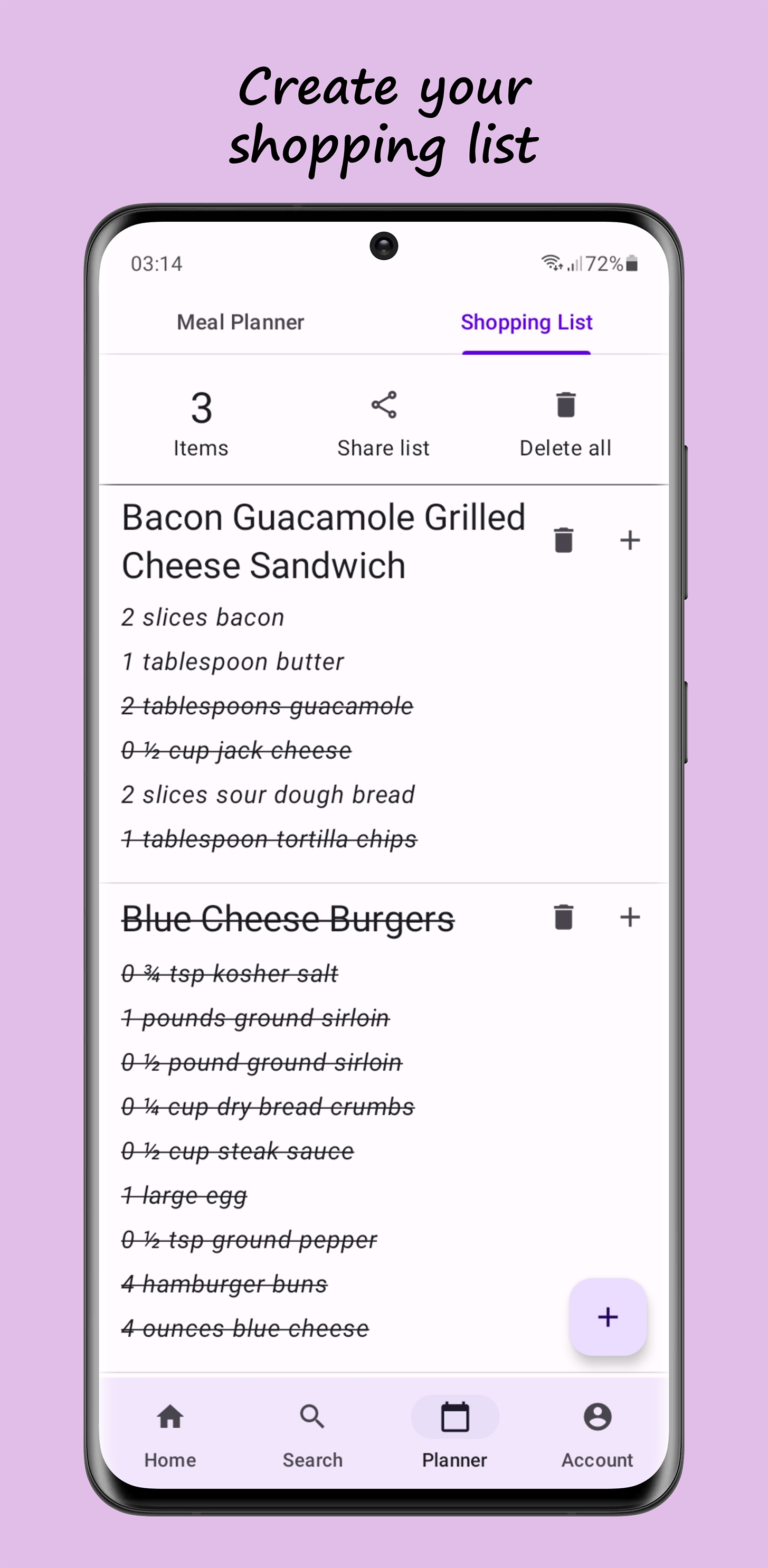The image size is (768, 1568).
Task: Mark '2 slices sour dough bread' as bought
Action: coord(268,795)
